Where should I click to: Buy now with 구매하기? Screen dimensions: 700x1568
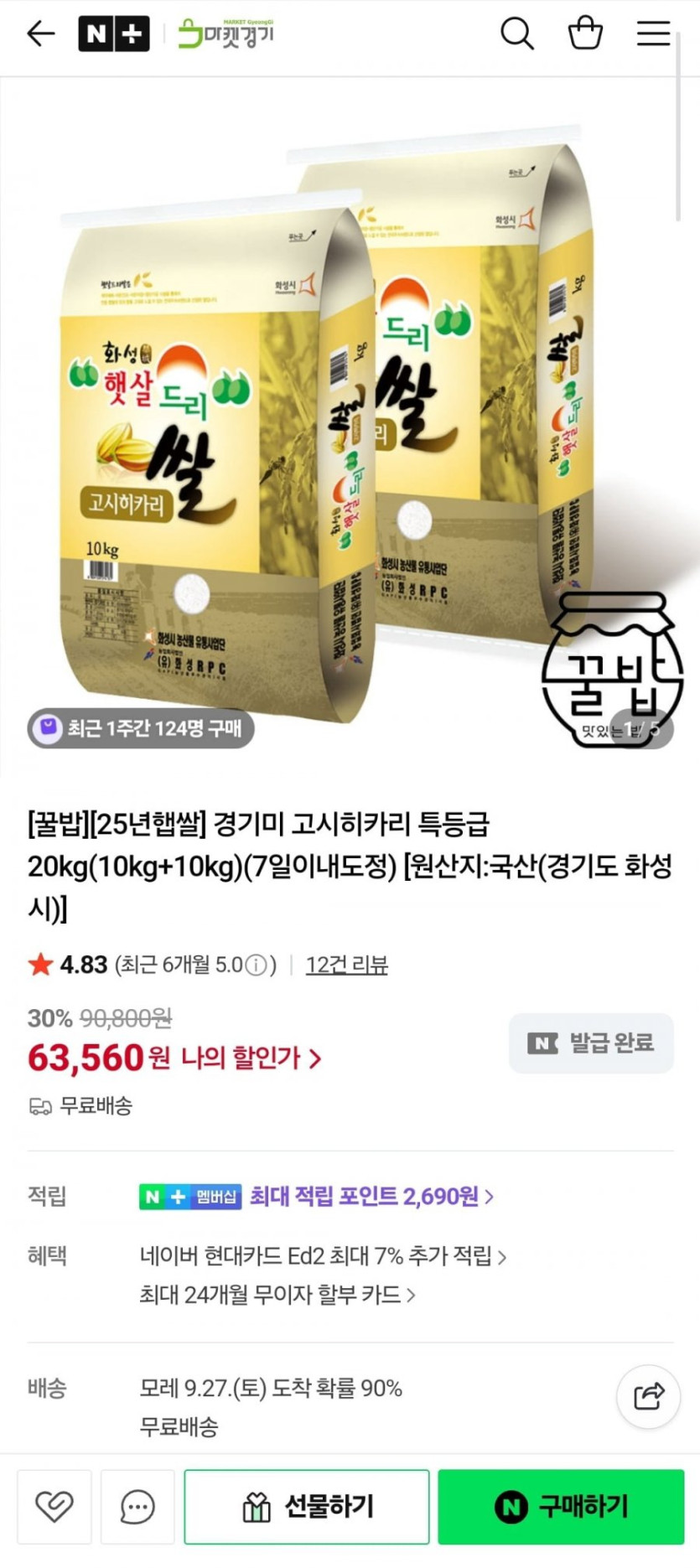click(561, 1507)
